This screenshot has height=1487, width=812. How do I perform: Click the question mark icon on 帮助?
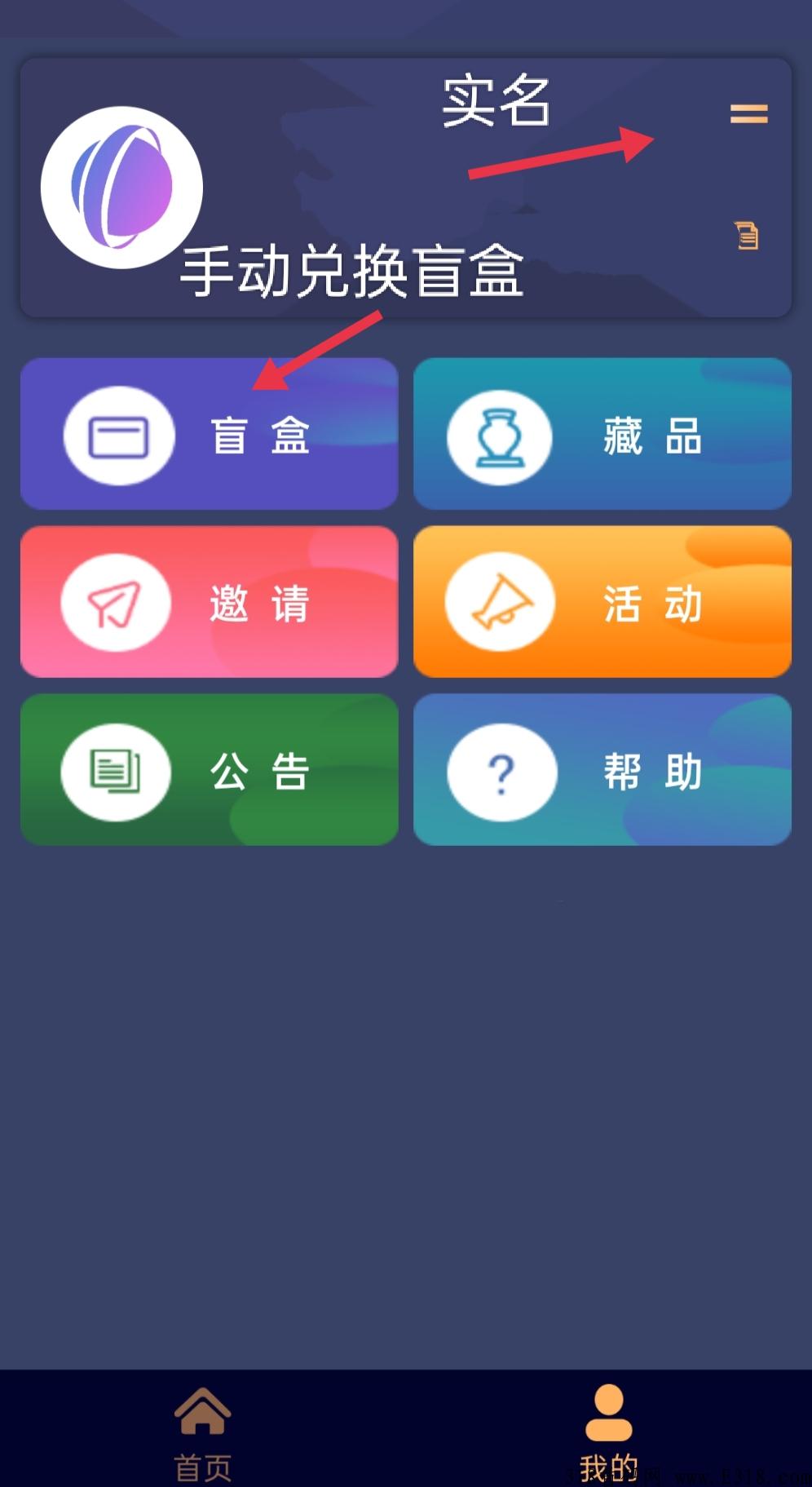(x=500, y=772)
